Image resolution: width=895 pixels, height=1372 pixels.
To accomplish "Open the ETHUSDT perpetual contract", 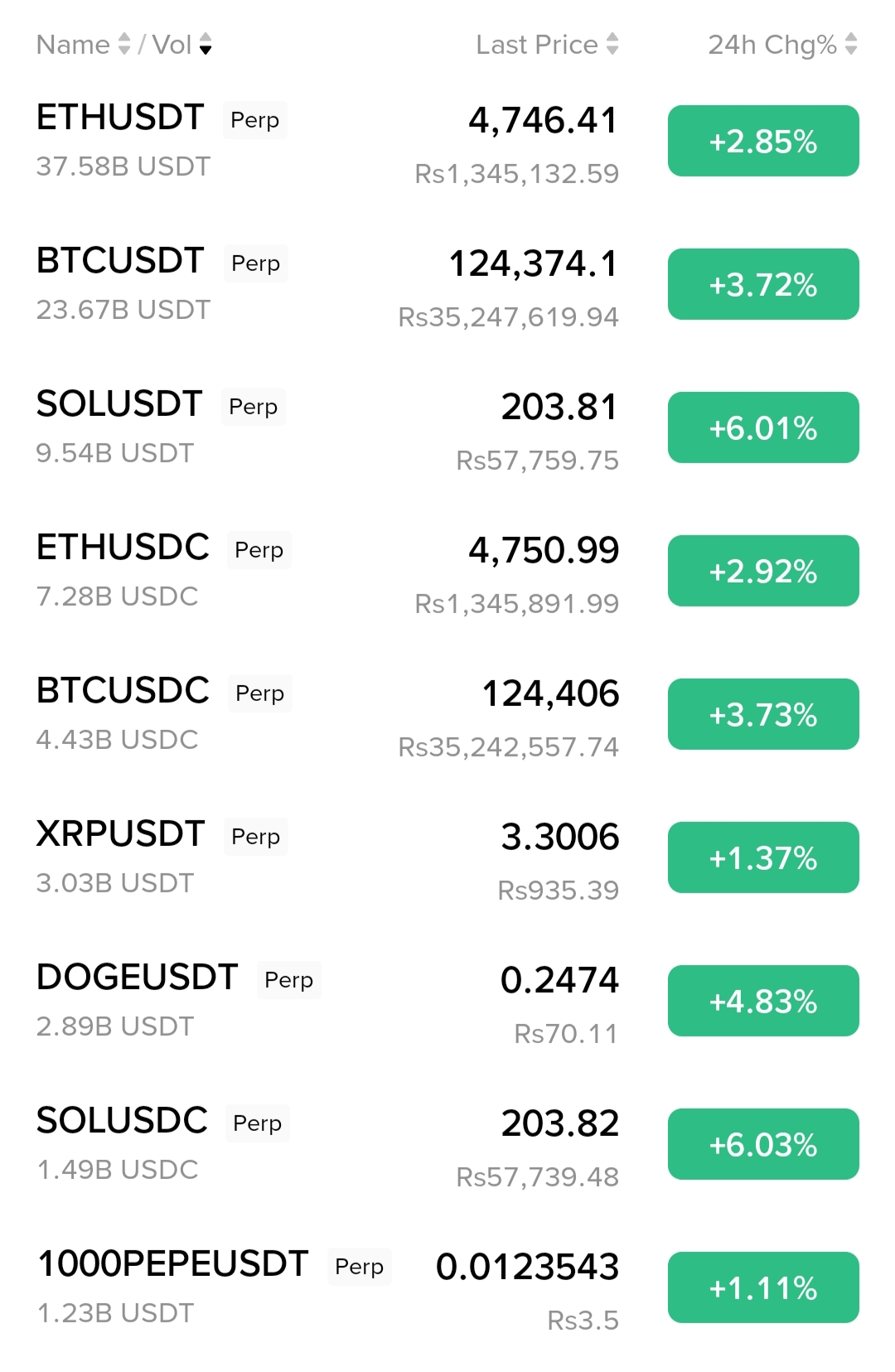I will (120, 118).
